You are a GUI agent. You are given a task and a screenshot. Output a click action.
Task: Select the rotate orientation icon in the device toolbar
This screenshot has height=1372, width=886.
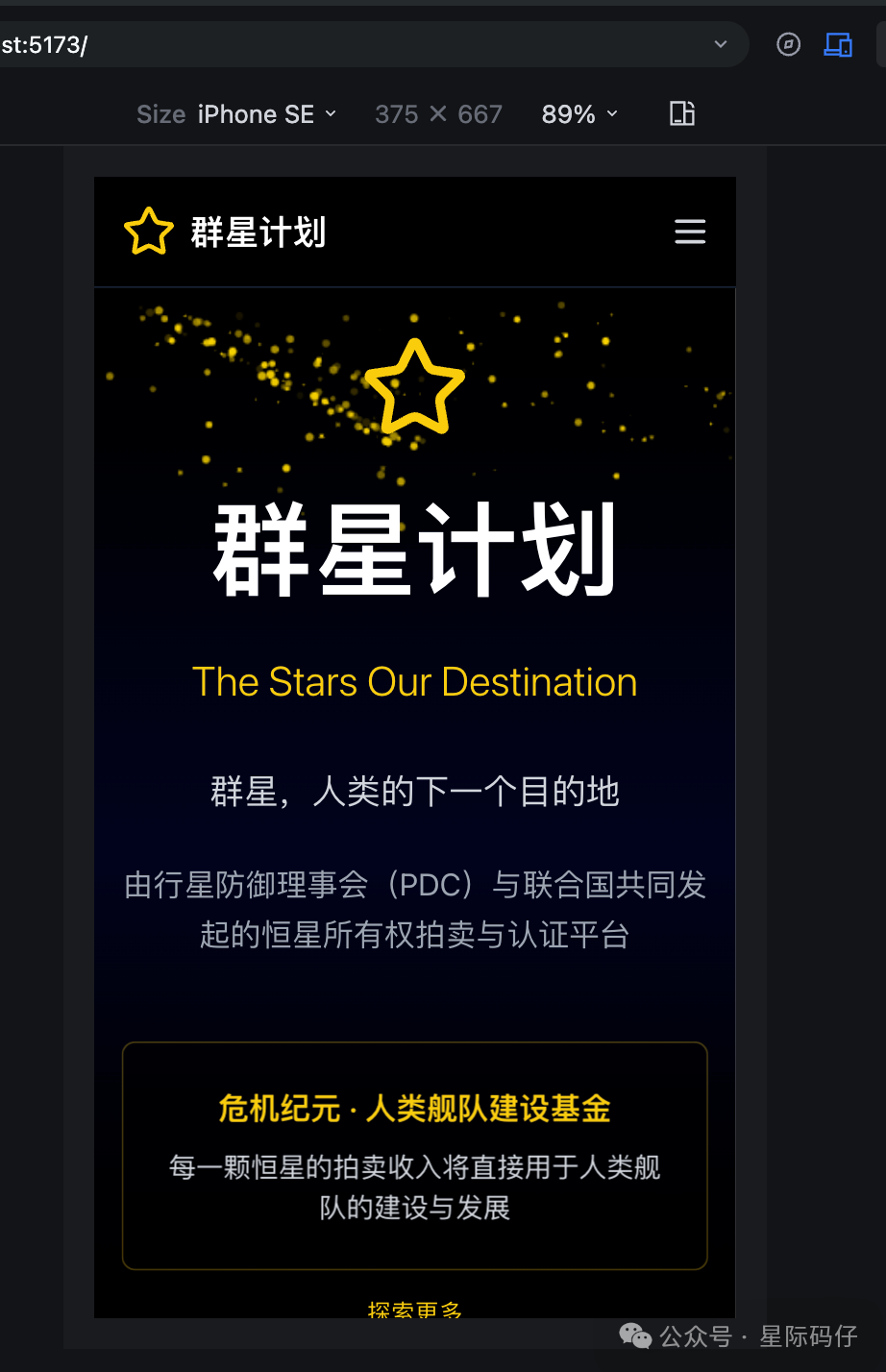pyautogui.click(x=681, y=113)
